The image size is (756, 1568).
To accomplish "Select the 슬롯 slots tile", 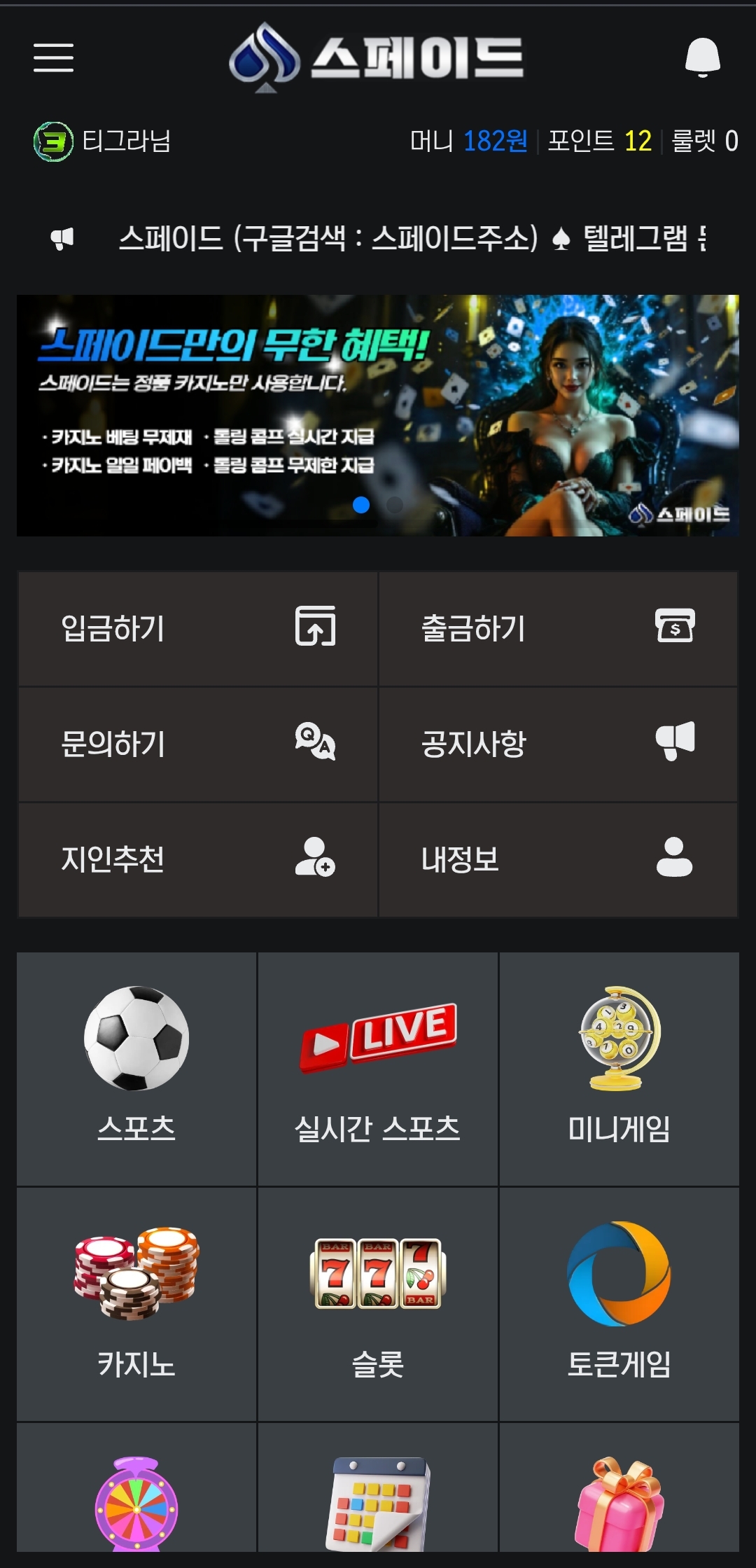I will (x=378, y=1303).
